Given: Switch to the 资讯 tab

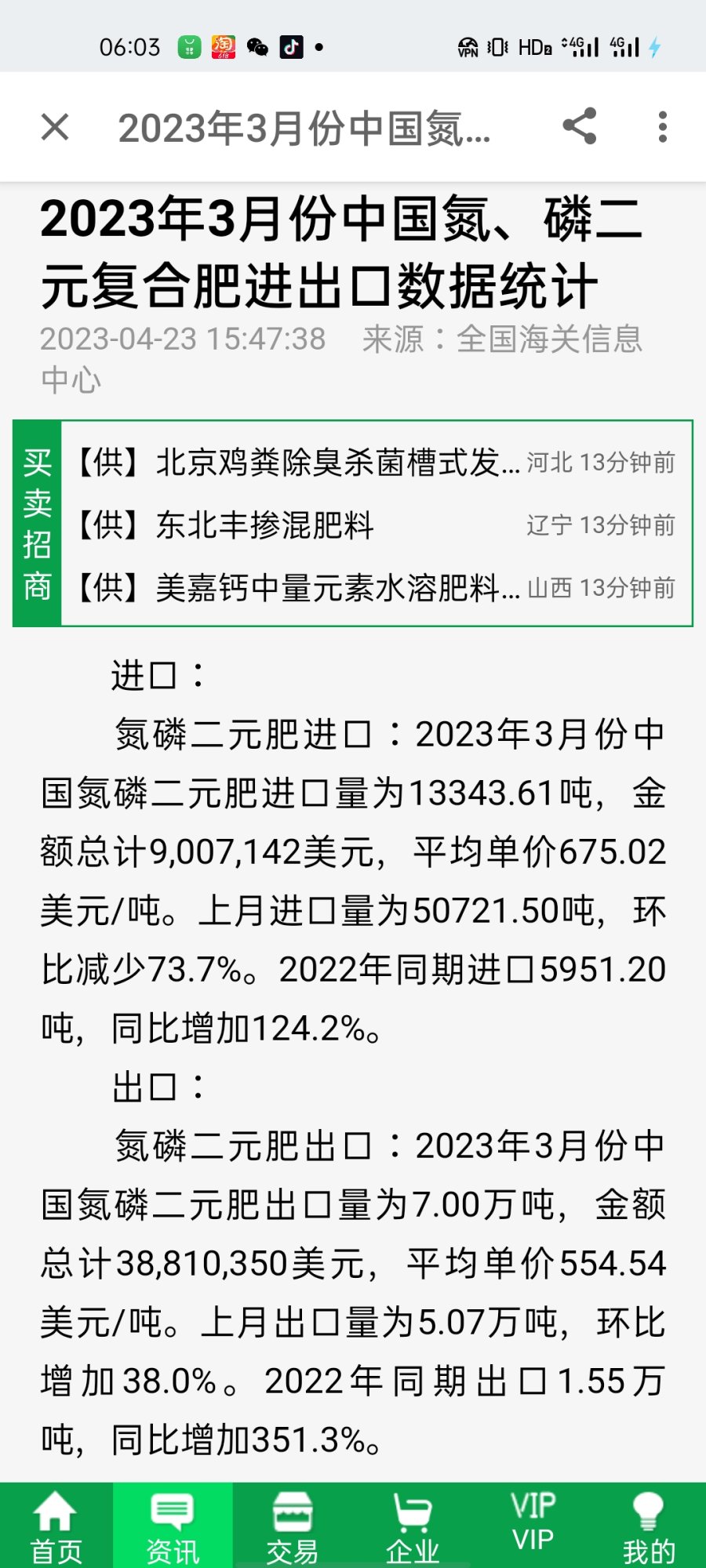Looking at the screenshot, I should (x=173, y=1526).
